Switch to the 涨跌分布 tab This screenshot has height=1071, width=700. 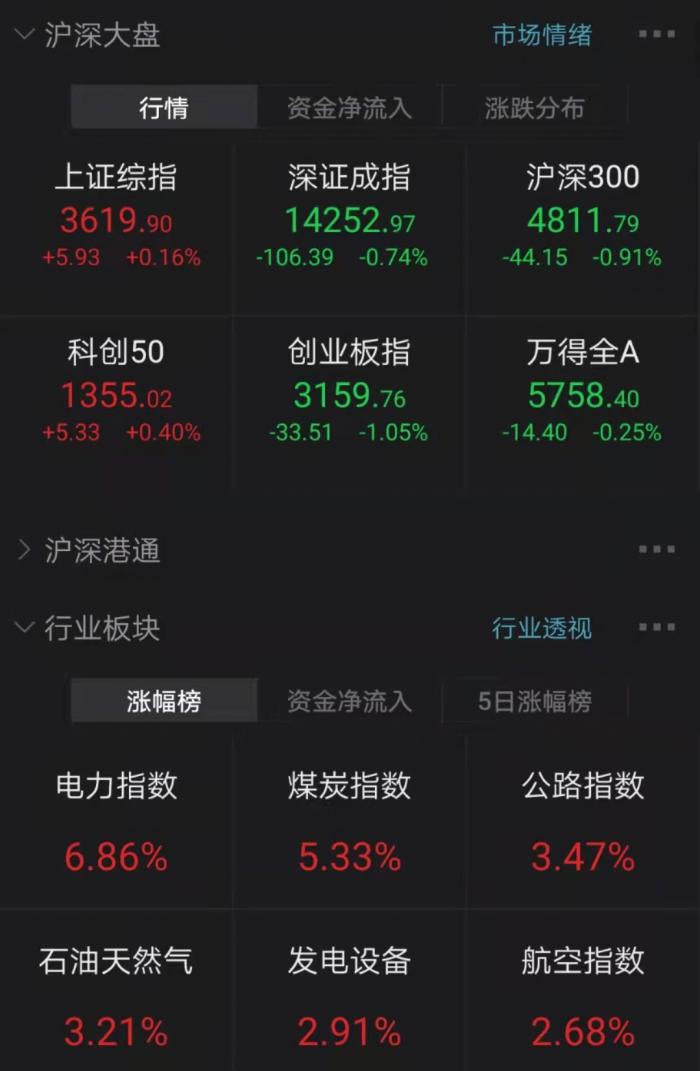534,108
